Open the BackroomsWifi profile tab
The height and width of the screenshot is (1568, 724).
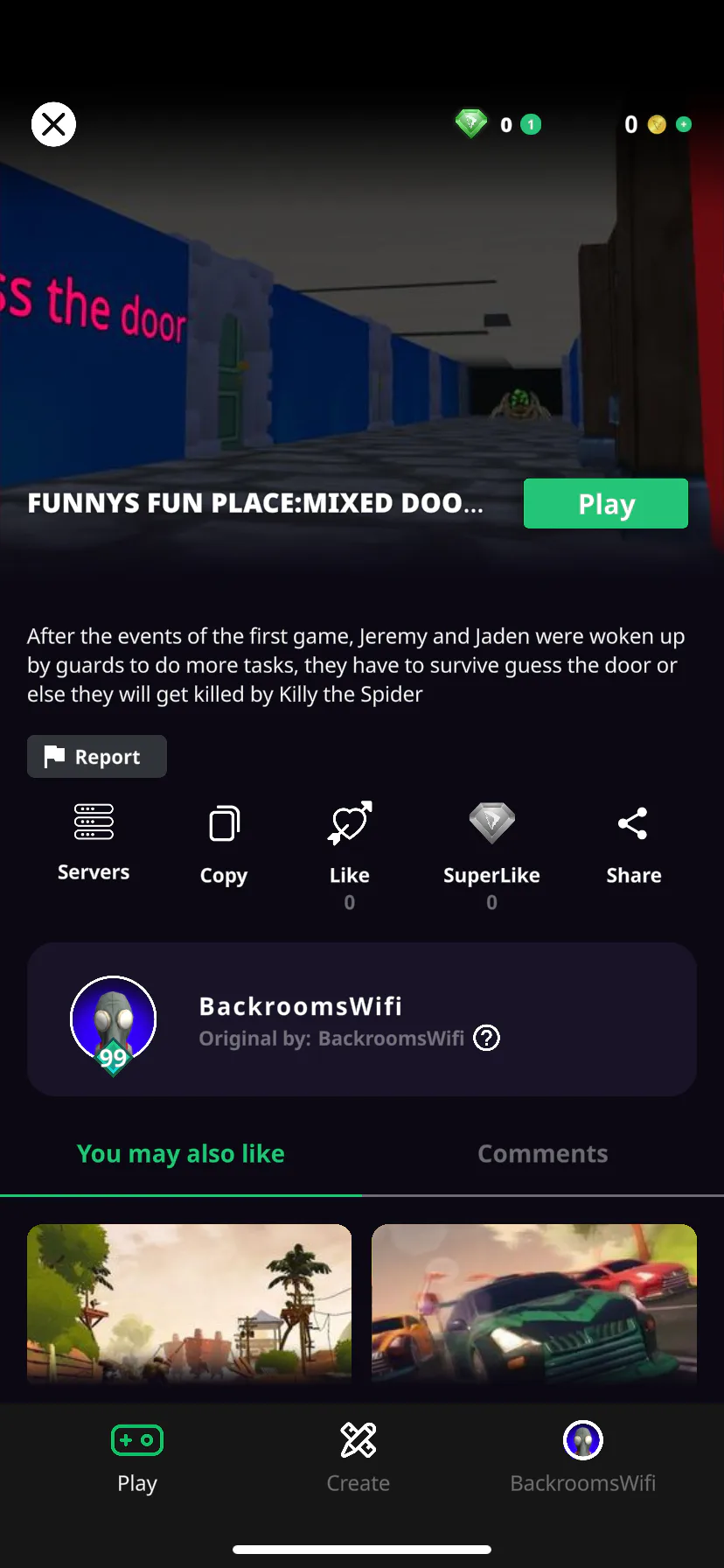(x=583, y=1459)
